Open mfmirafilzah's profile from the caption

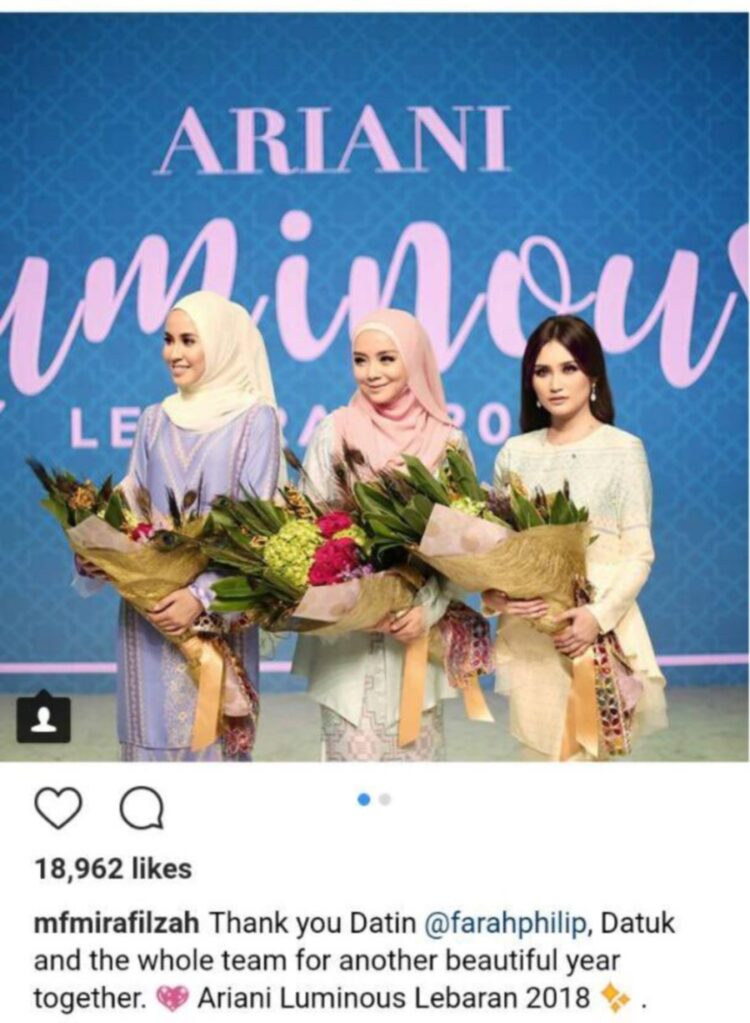pyautogui.click(x=117, y=922)
